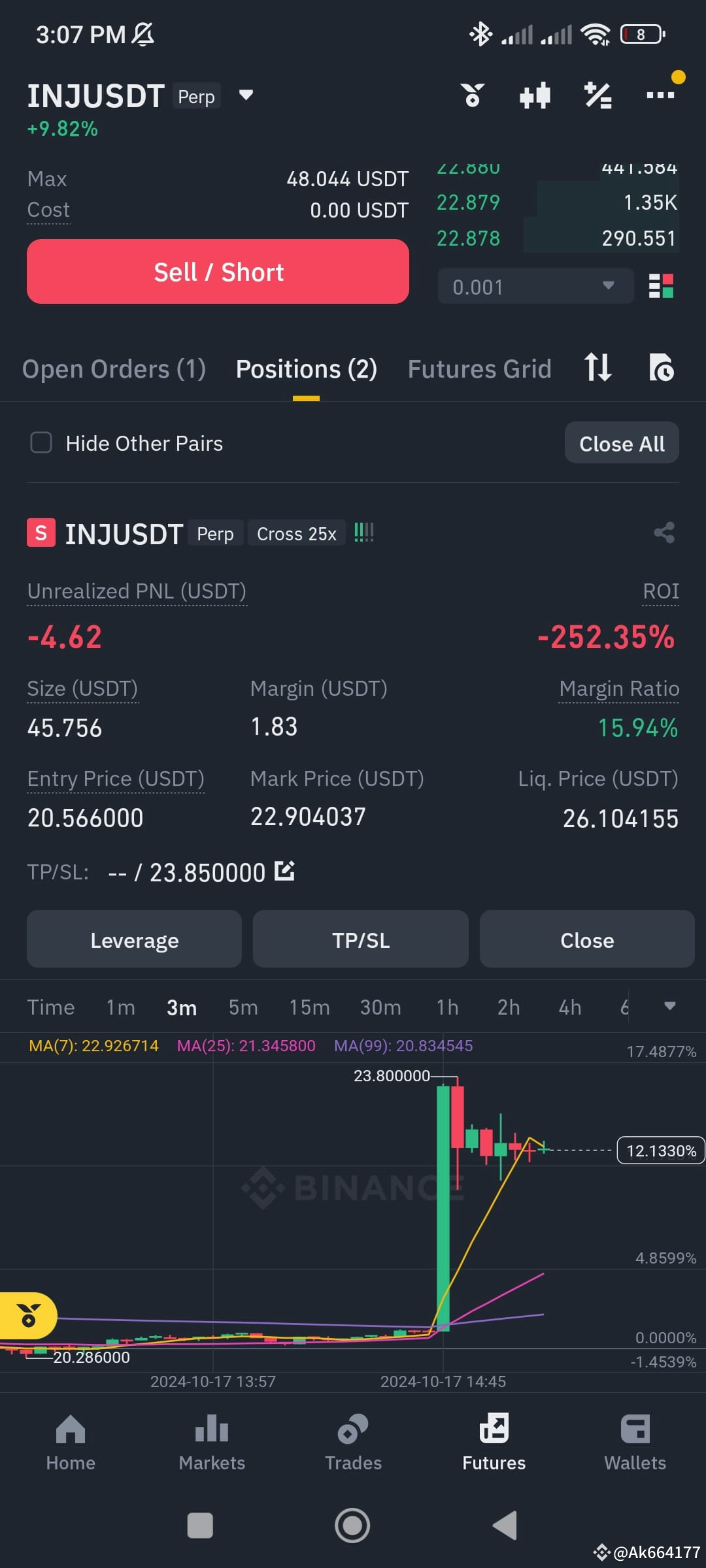Screen dimensions: 706x1568
Task: Mute notifications via crossed bell icon
Action: point(145,33)
